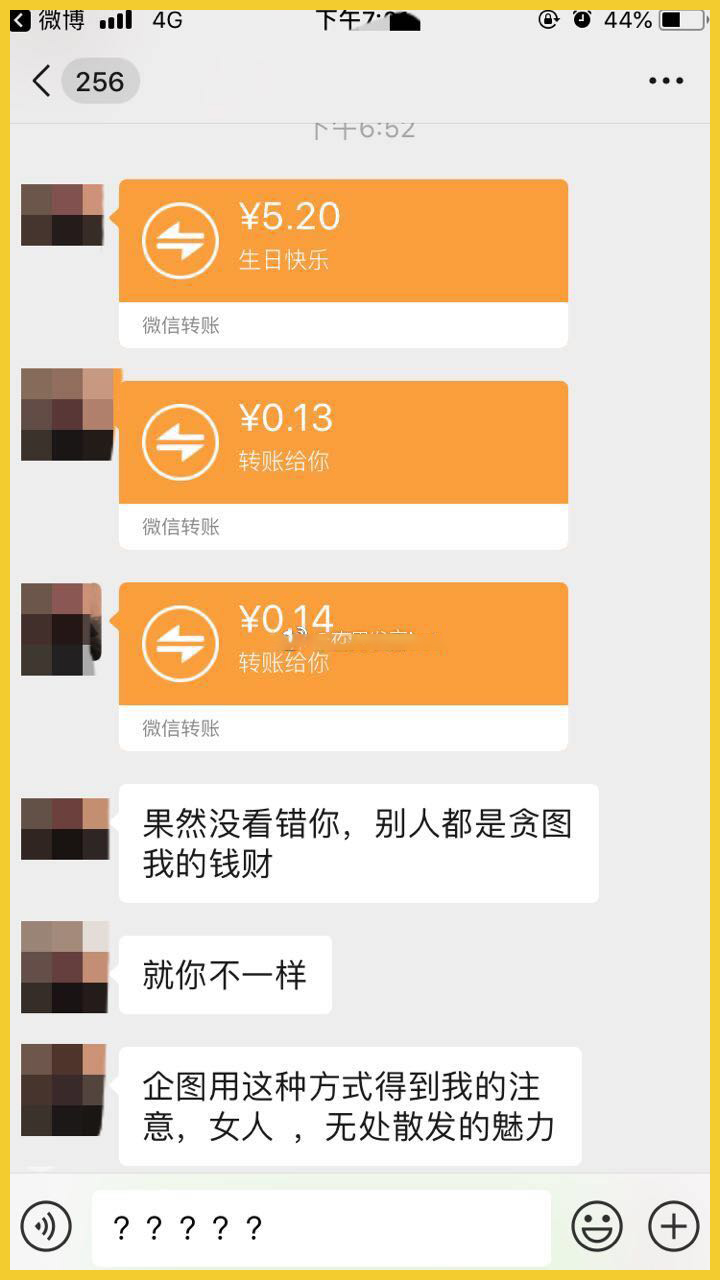720x1280 pixels.
Task: Open the emoji picker
Action: (597, 1226)
